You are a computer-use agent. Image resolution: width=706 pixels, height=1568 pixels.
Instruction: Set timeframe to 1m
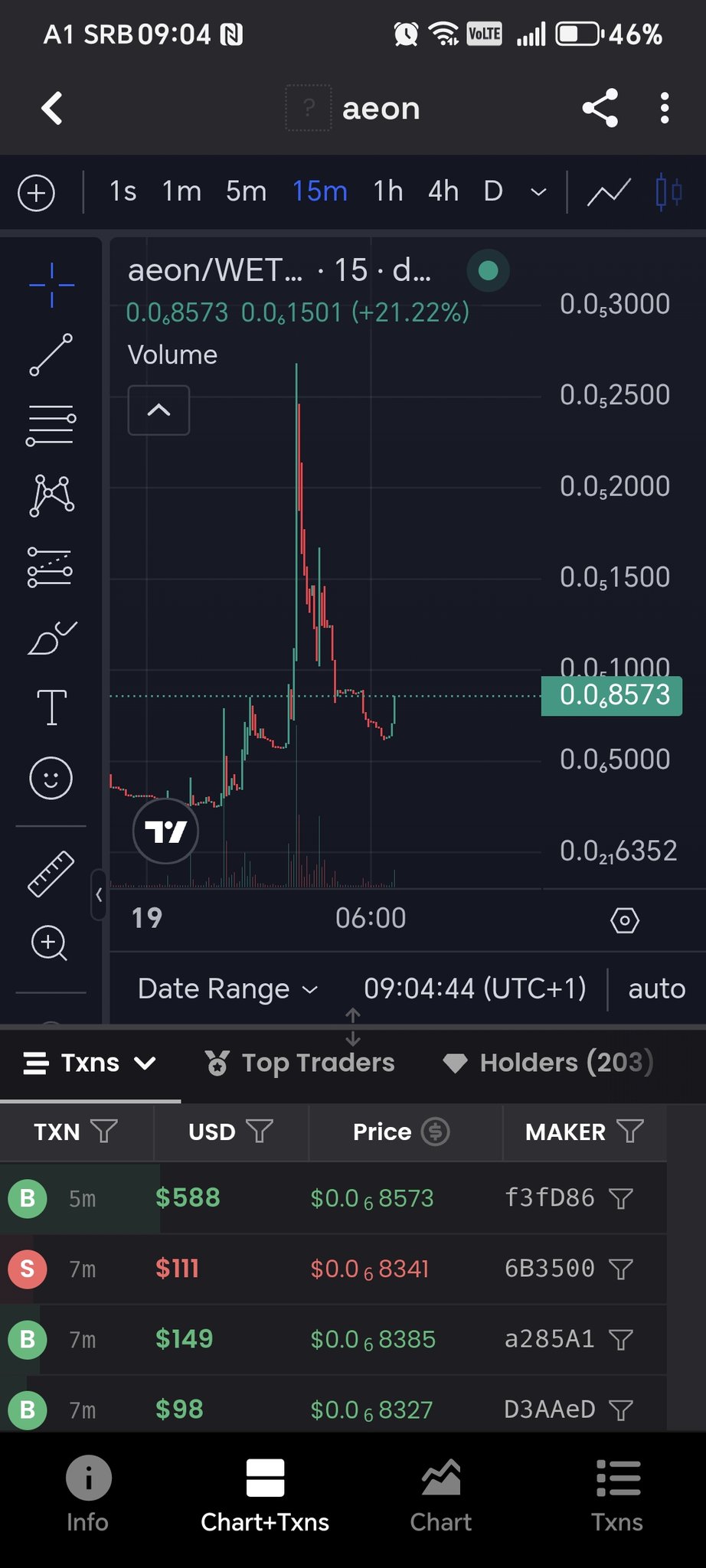[x=181, y=191]
